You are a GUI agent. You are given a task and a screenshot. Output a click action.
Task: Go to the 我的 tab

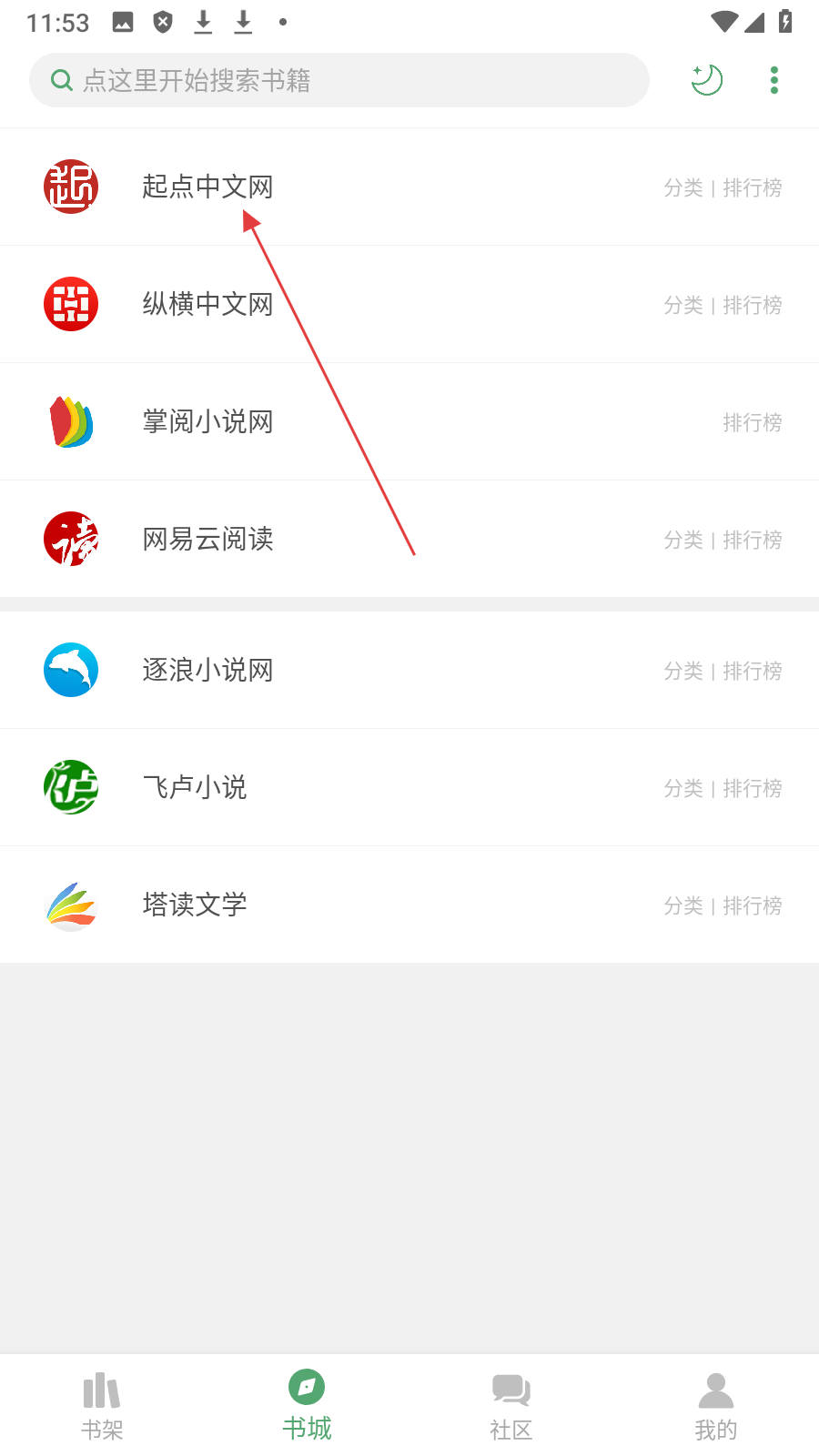pos(716,1406)
